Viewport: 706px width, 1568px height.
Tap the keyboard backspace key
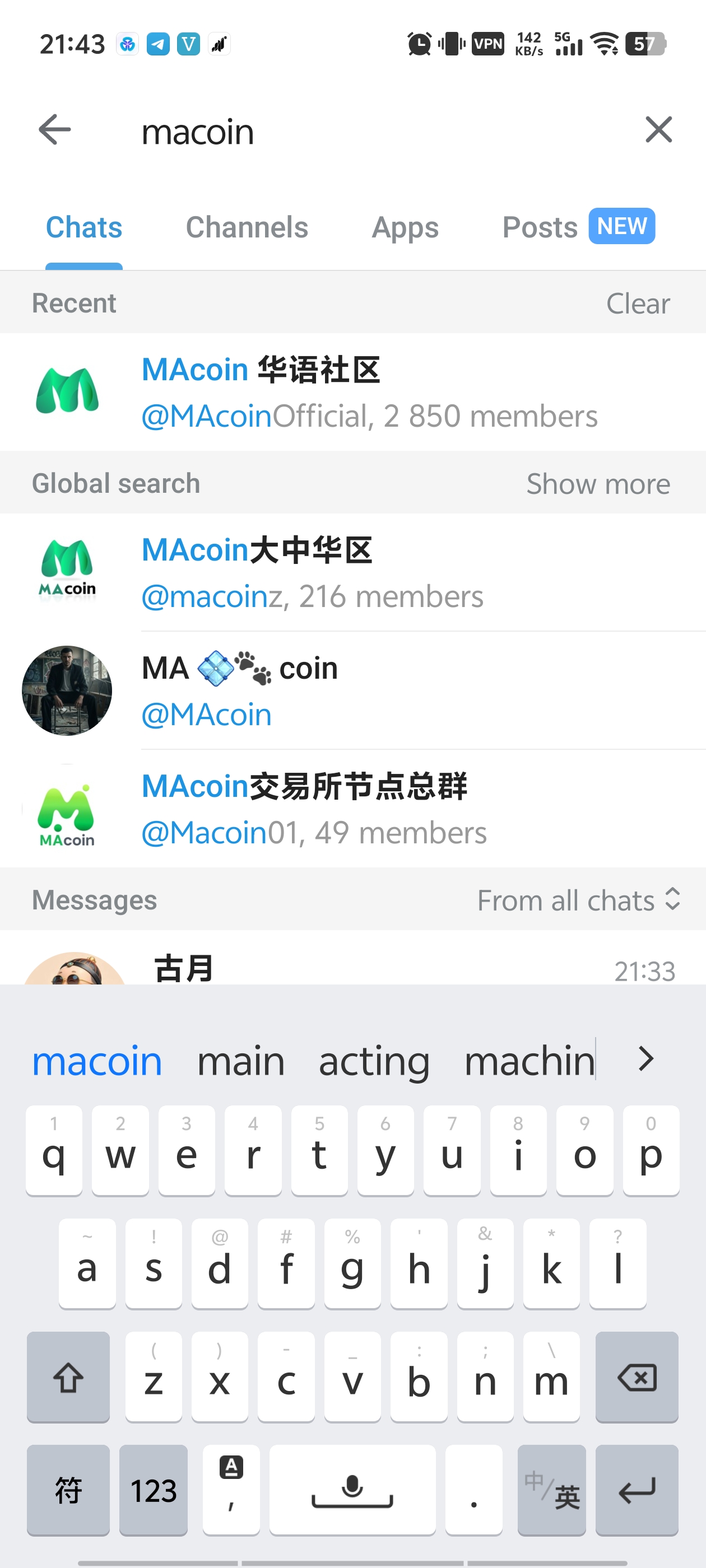636,1377
